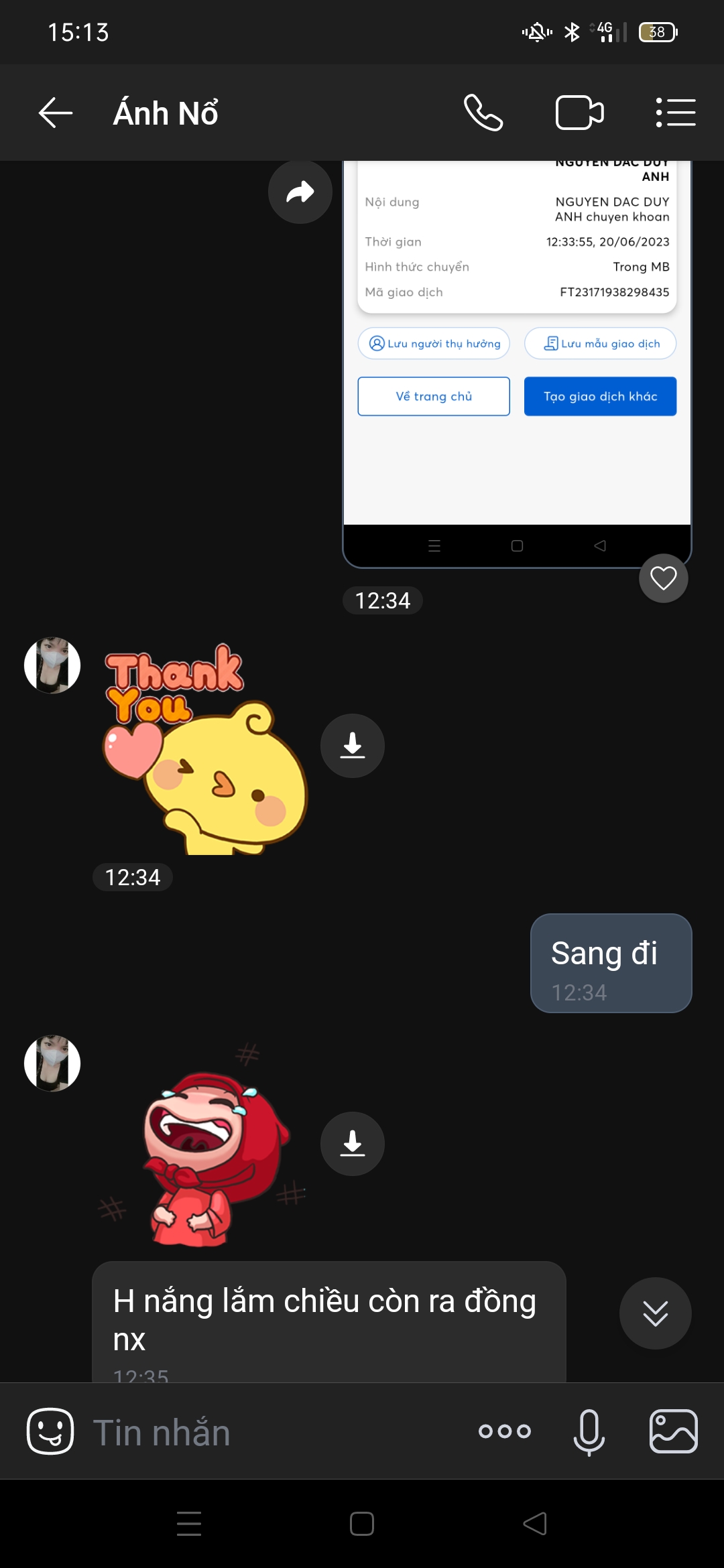Open the sticker and emoji picker
This screenshot has width=724, height=1568.
[x=50, y=1431]
